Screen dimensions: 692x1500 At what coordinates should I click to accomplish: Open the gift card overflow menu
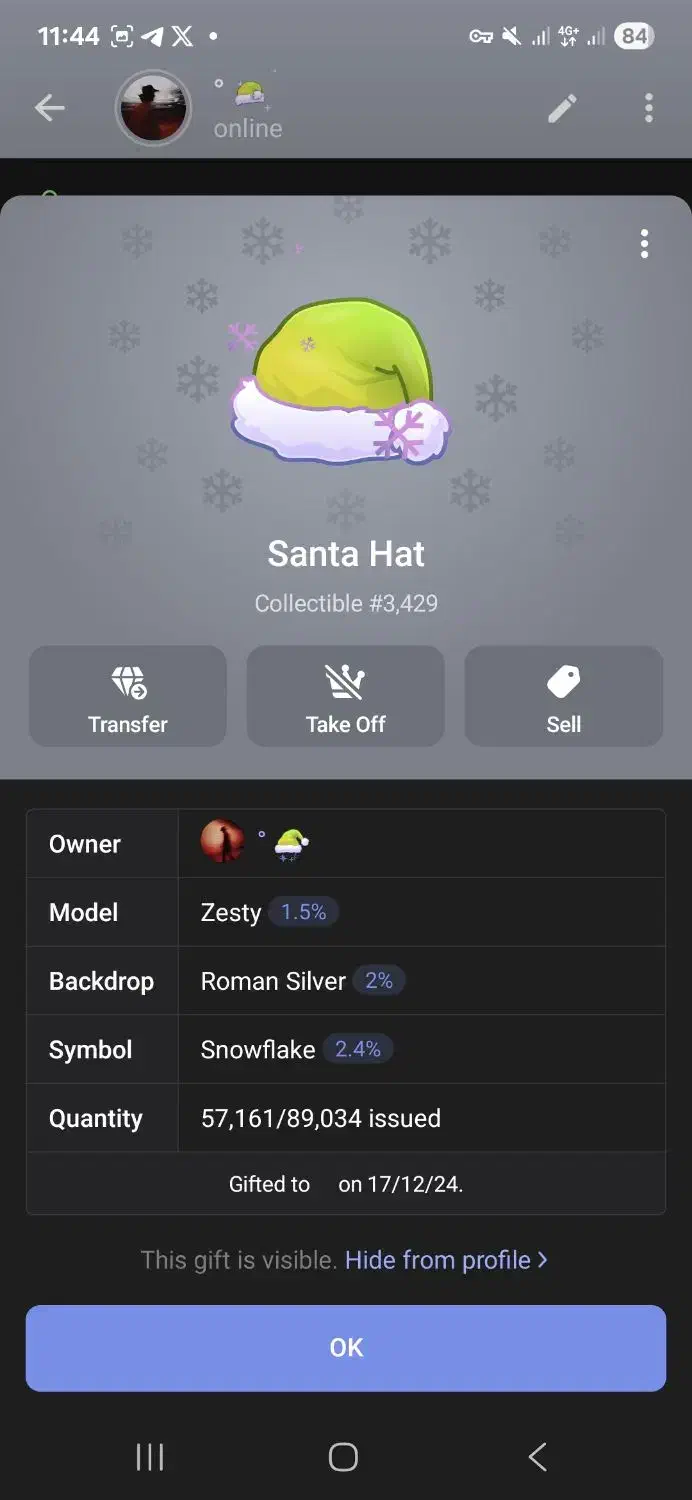[644, 244]
